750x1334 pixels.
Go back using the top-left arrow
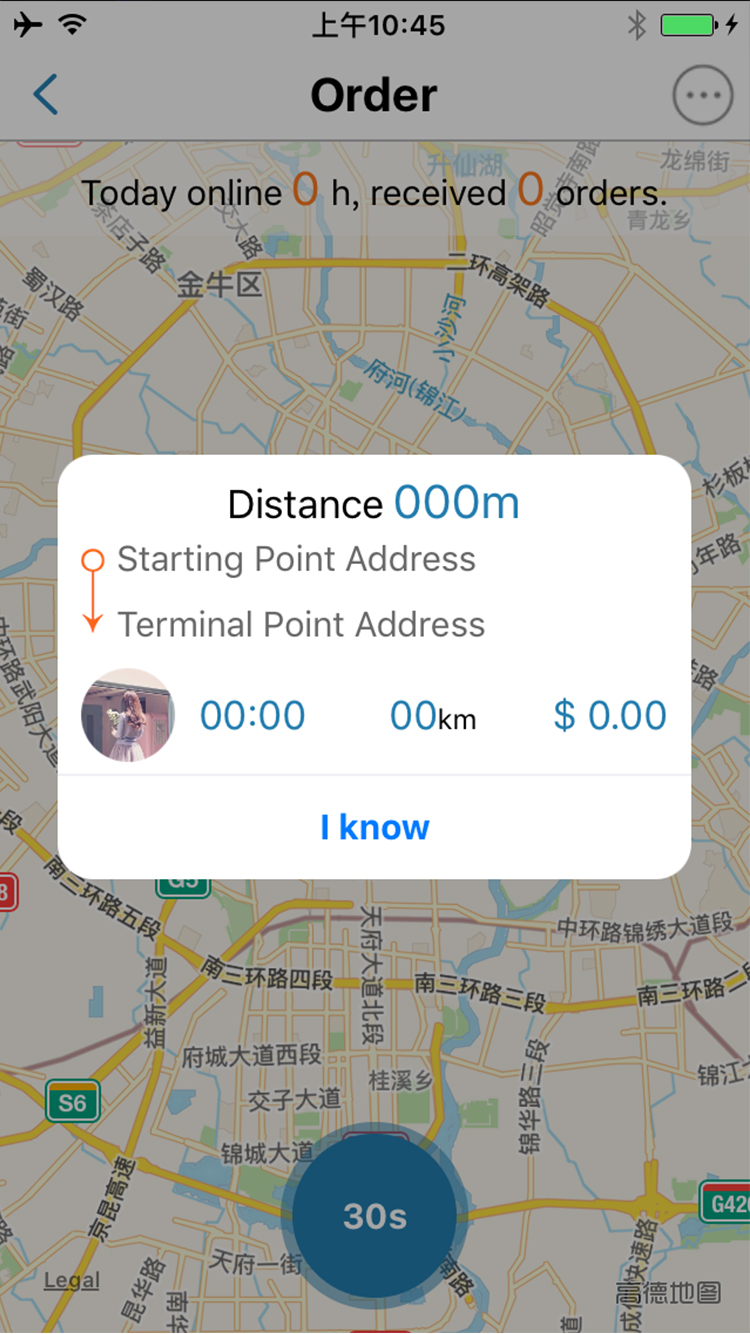click(46, 95)
